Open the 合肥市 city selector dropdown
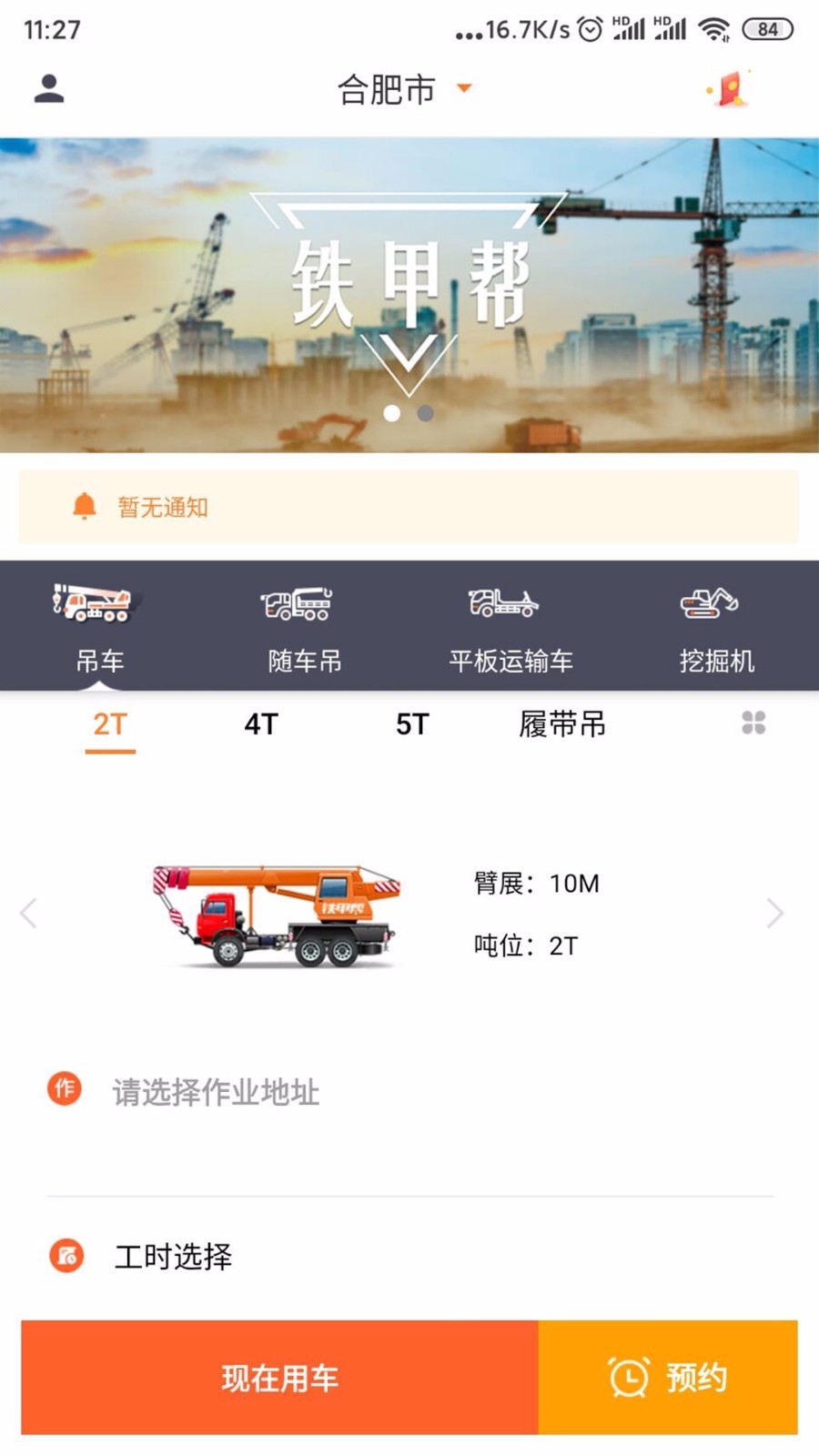Image resolution: width=819 pixels, height=1456 pixels. tap(404, 89)
